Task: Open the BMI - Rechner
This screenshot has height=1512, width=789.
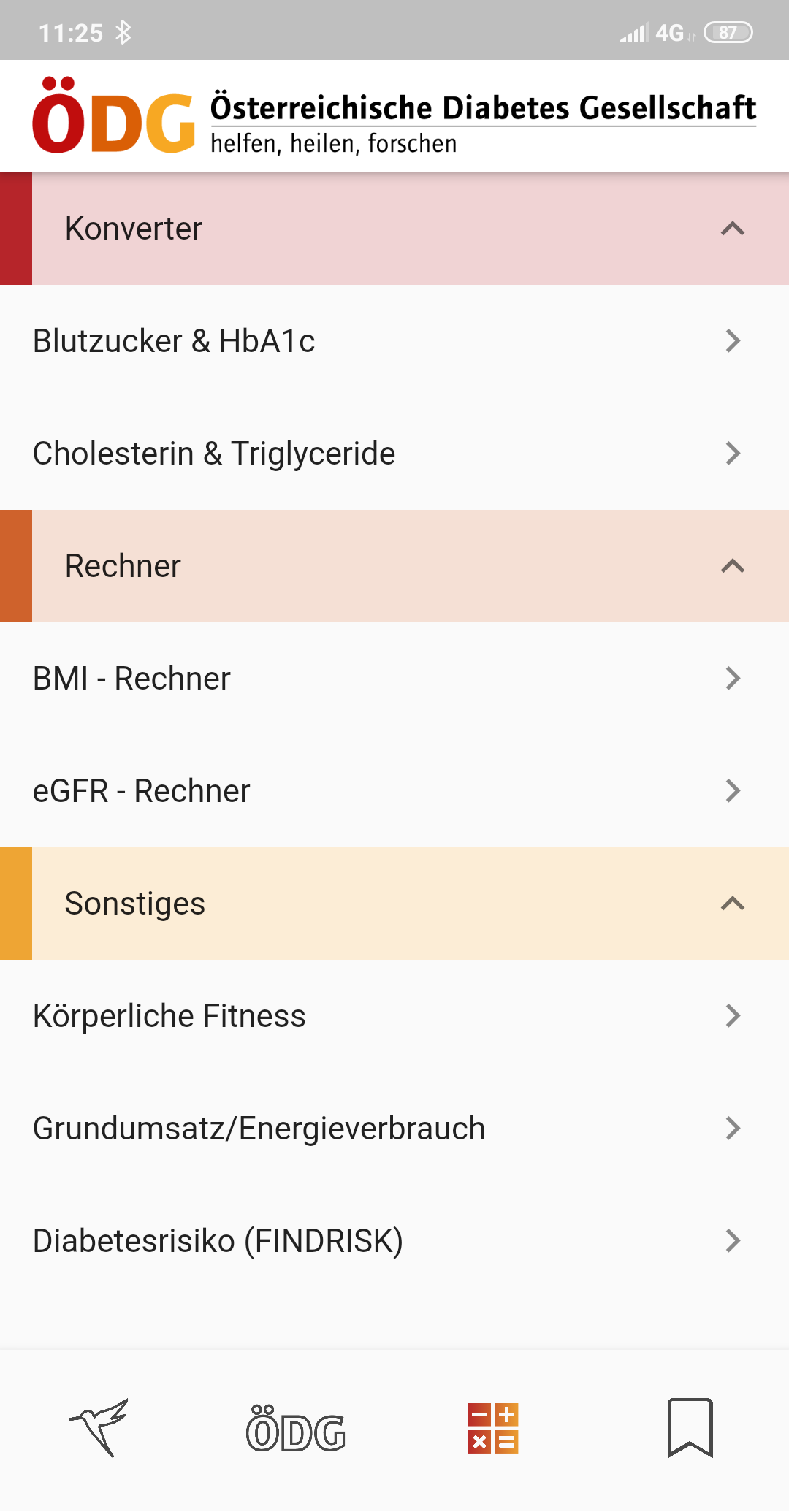Action: [394, 679]
